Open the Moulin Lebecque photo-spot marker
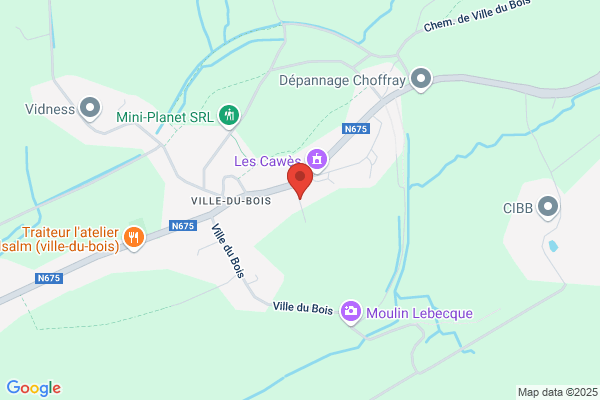The width and height of the screenshot is (600, 400). point(351,312)
